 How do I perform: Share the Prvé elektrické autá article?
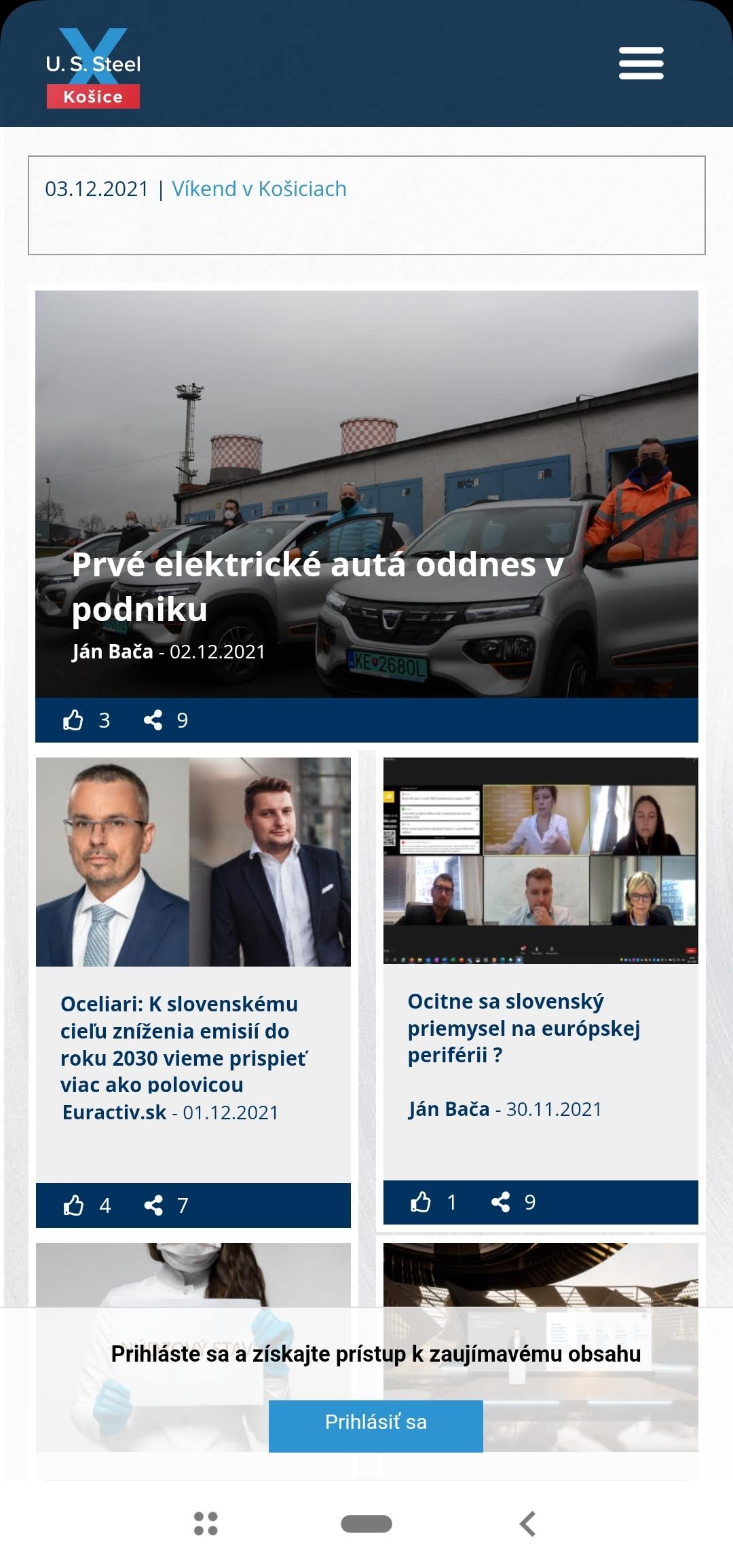click(153, 720)
